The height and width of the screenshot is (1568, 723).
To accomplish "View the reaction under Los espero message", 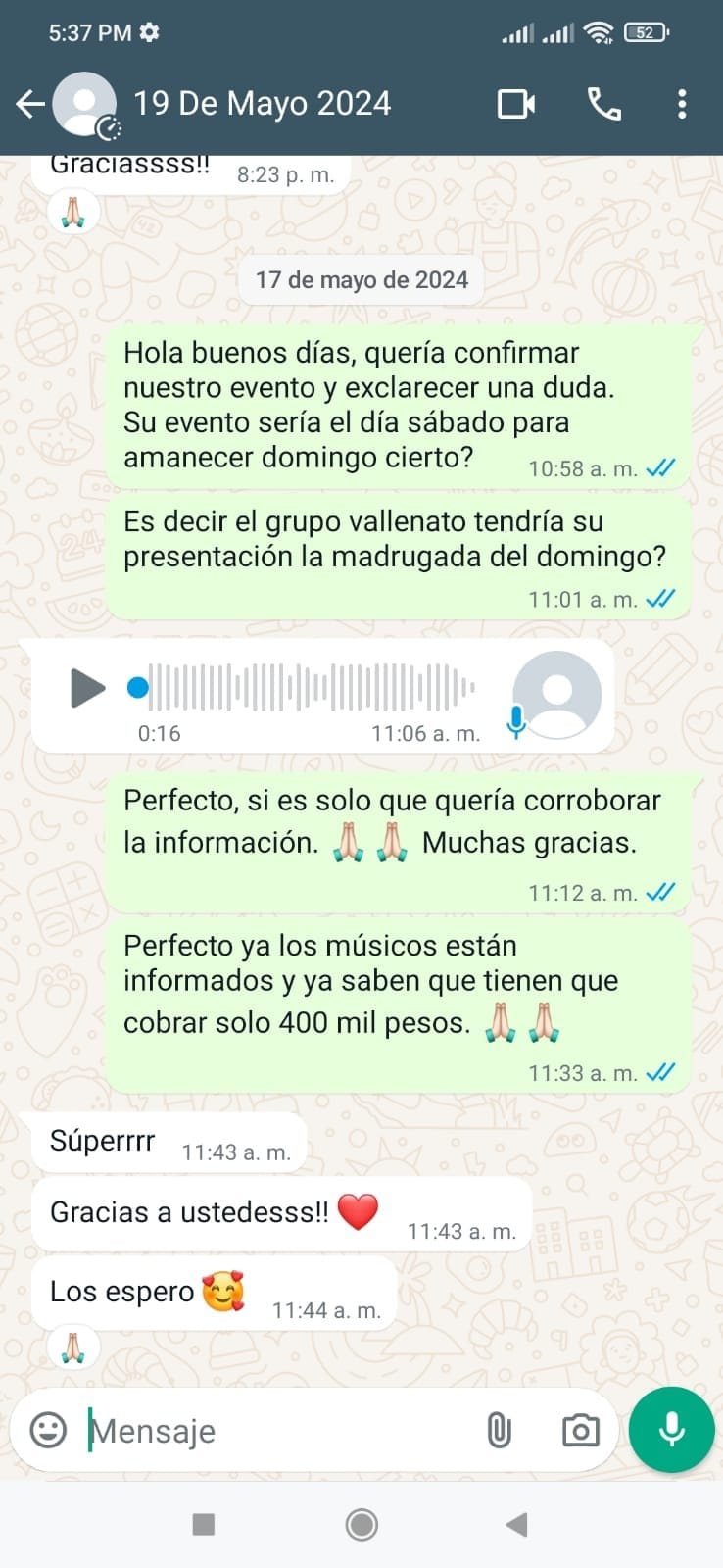I will click(x=72, y=1347).
